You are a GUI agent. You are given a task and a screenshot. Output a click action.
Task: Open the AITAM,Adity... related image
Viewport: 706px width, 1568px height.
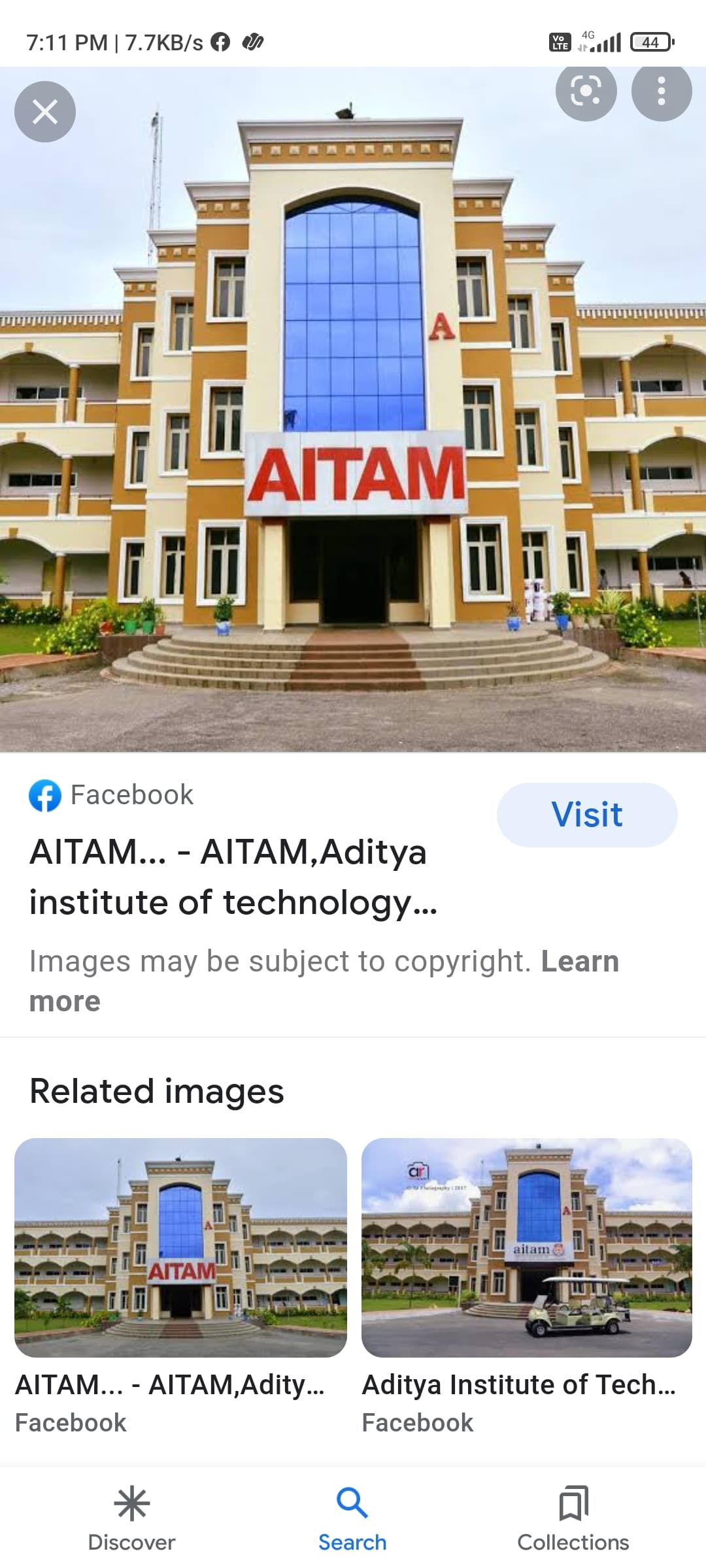click(180, 1247)
